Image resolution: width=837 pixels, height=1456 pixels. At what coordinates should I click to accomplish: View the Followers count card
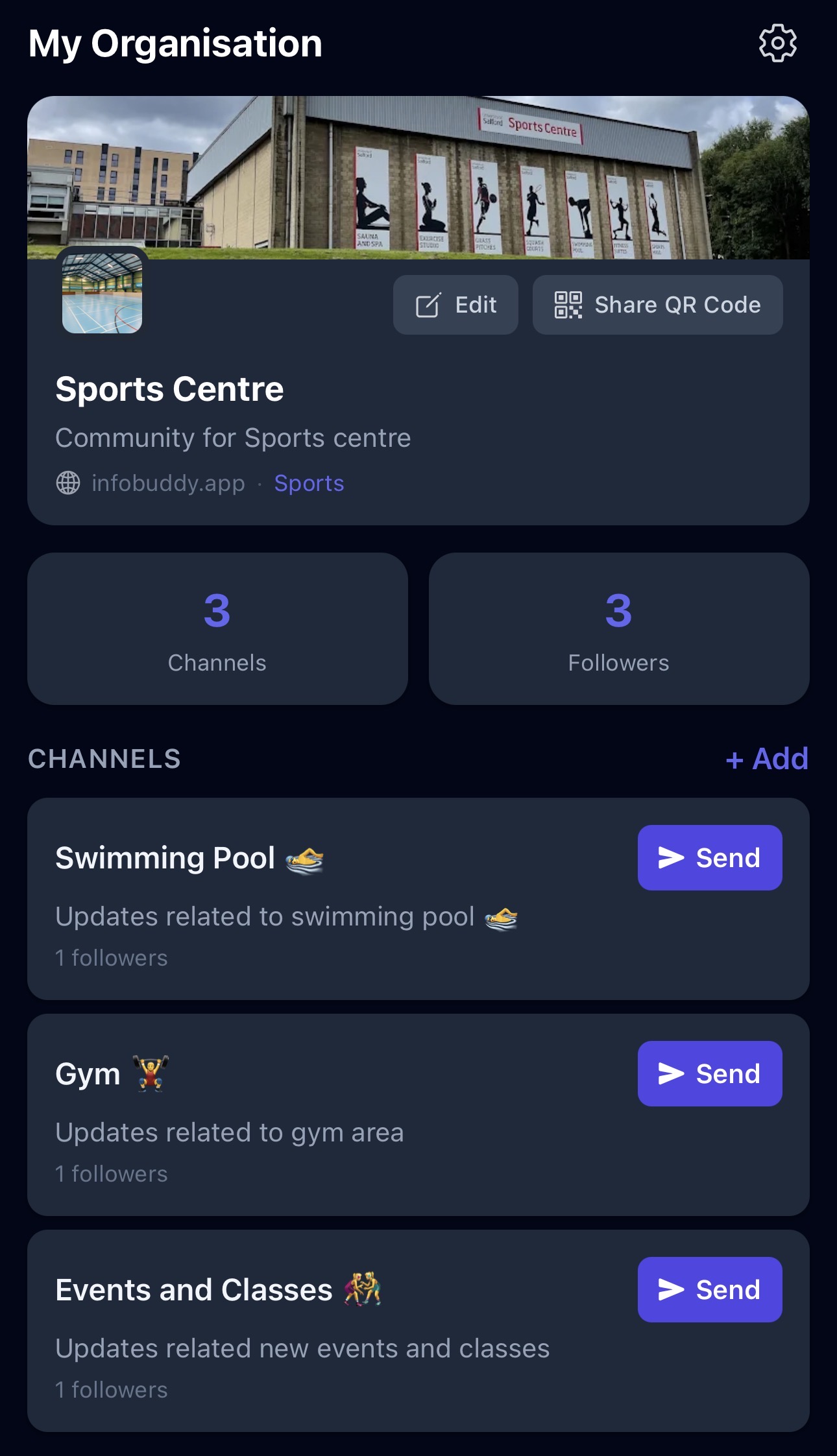pyautogui.click(x=618, y=628)
